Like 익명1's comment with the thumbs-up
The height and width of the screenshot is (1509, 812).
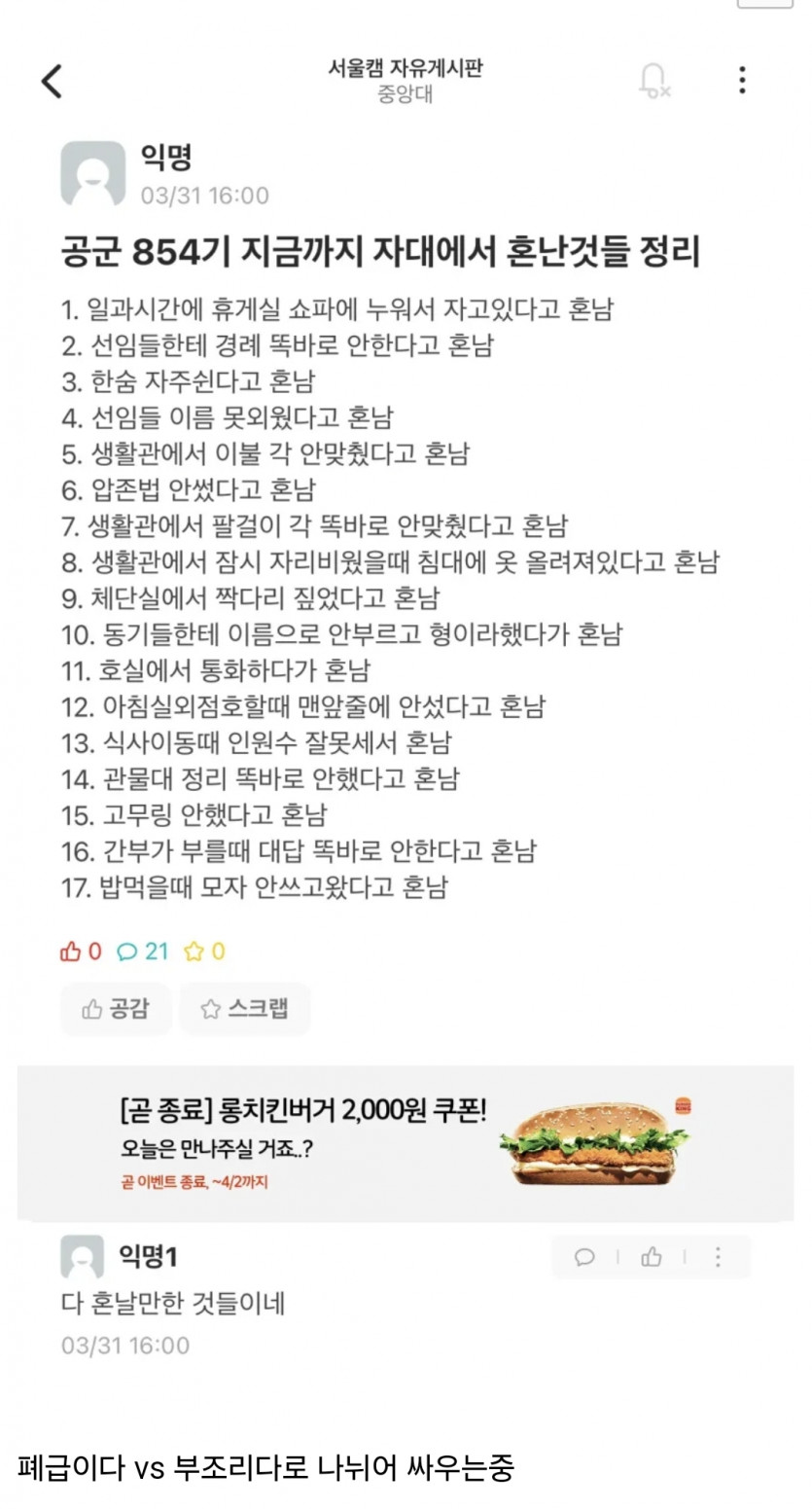[x=651, y=1257]
